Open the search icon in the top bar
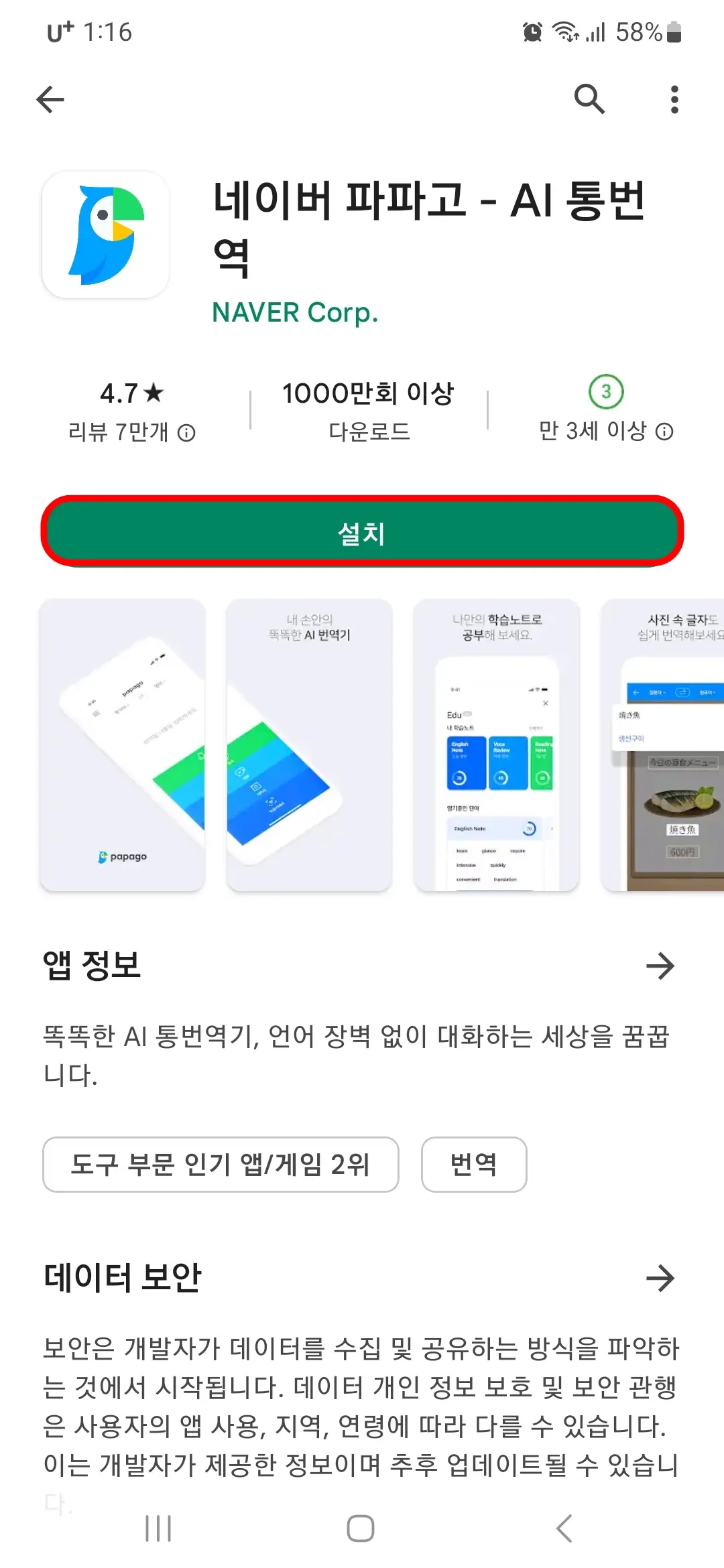This screenshot has height=1568, width=724. [589, 99]
